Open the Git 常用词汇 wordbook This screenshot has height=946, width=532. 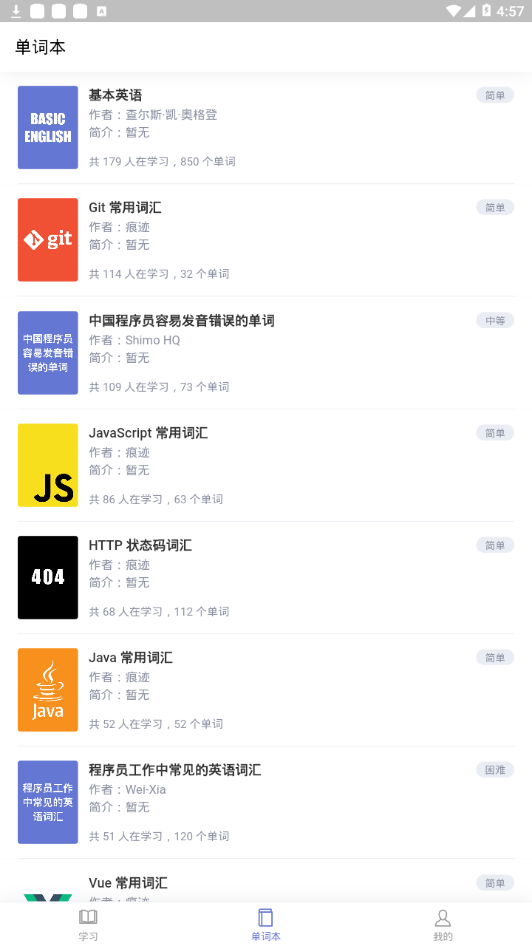266,240
